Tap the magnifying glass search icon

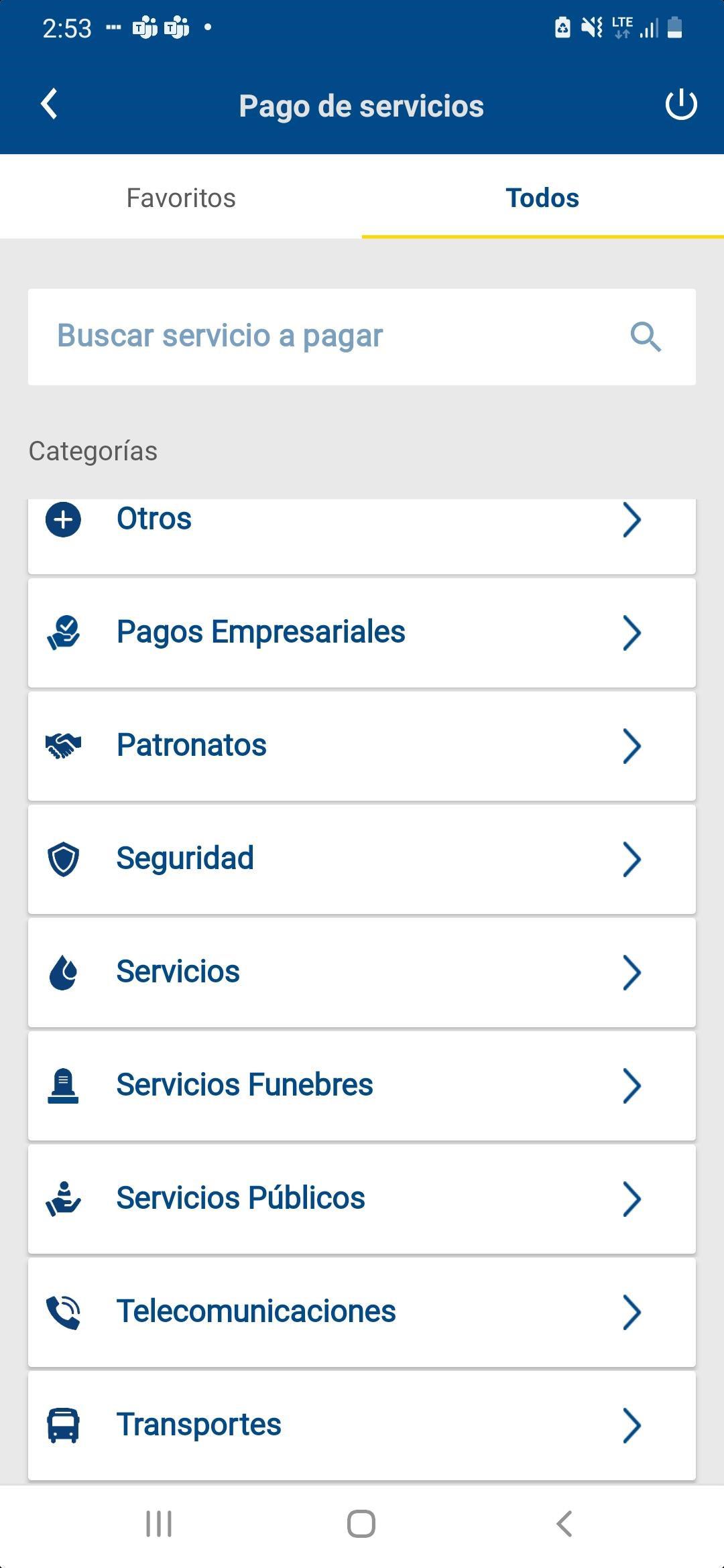pyautogui.click(x=646, y=336)
